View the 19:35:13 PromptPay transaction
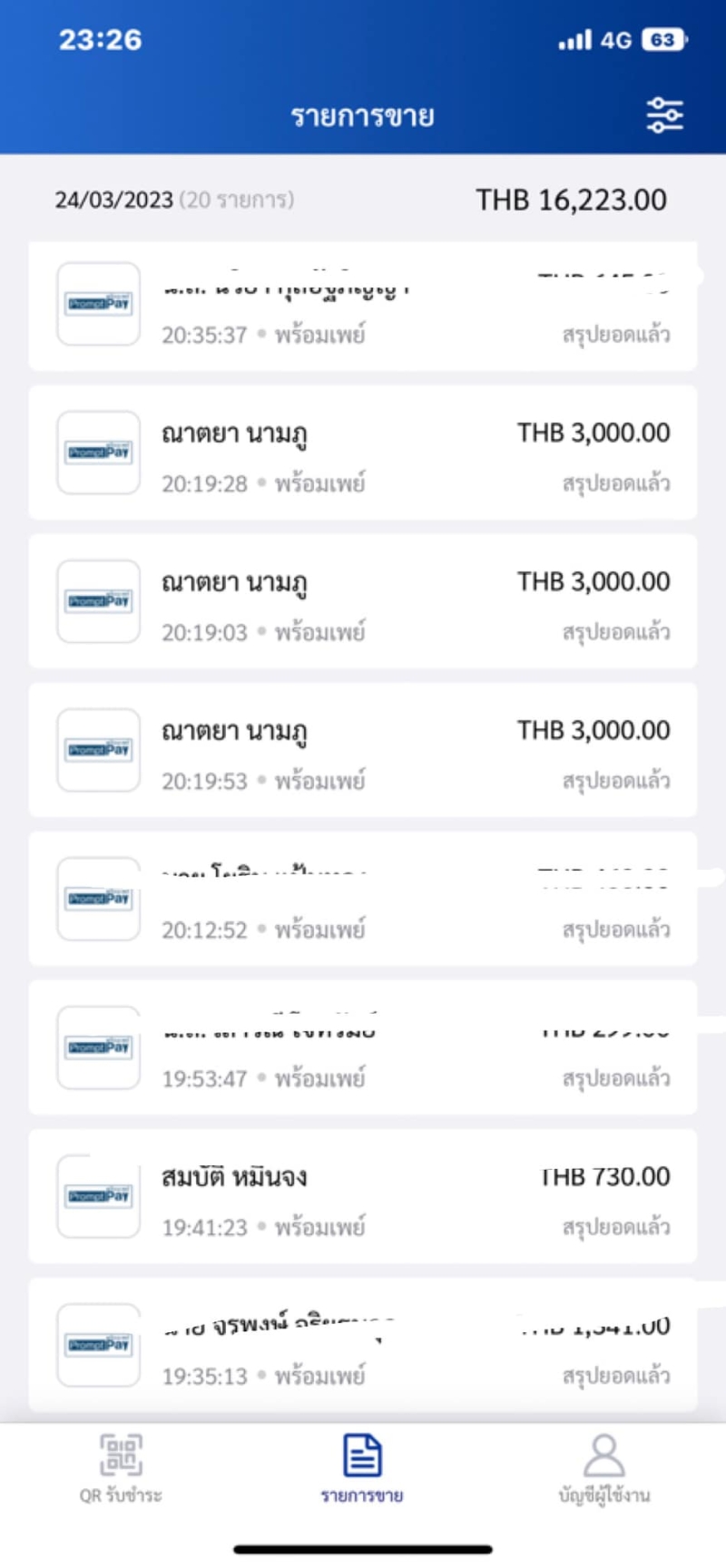The height and width of the screenshot is (1568, 726). click(x=363, y=1346)
